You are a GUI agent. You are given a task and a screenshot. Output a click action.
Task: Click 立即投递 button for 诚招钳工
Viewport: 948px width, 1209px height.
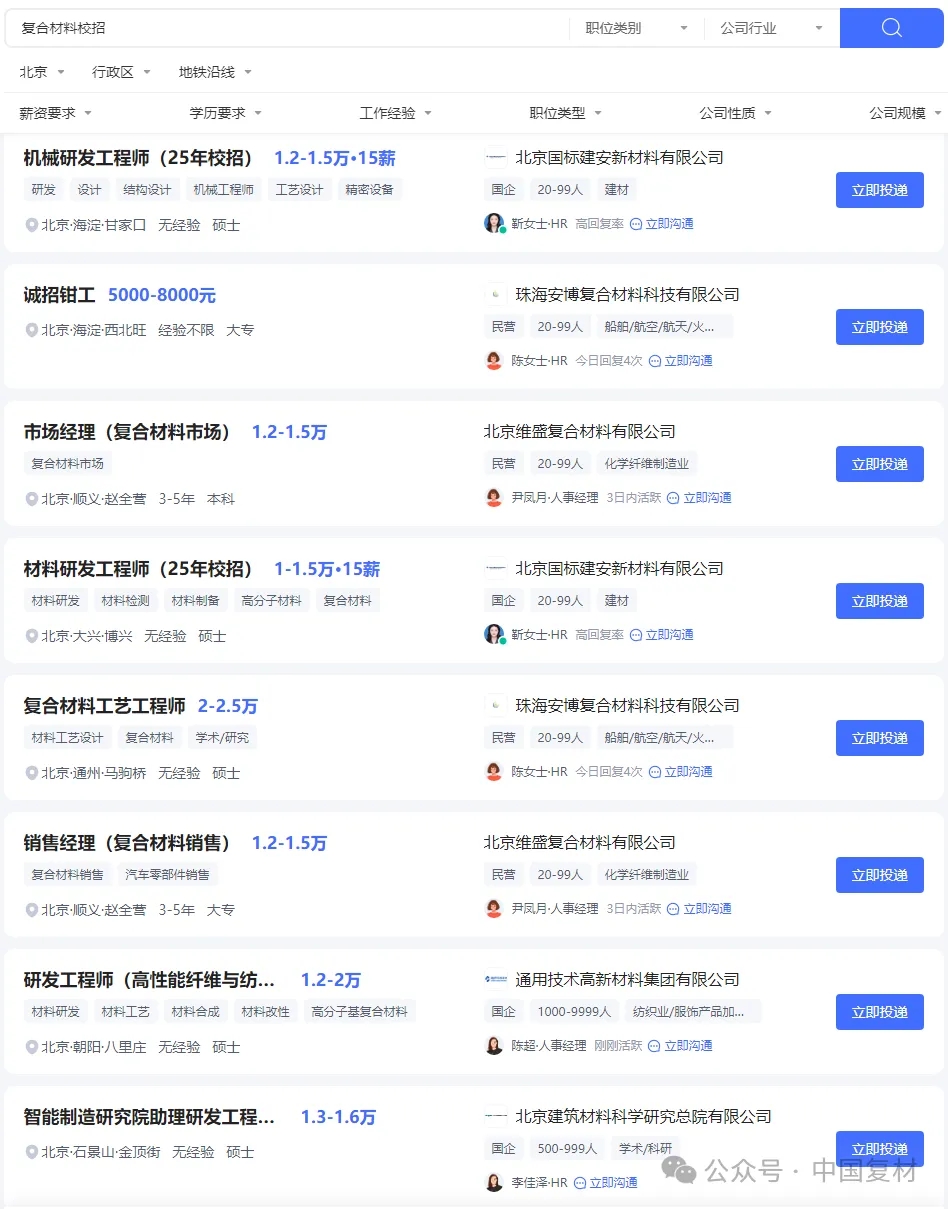pyautogui.click(x=879, y=326)
